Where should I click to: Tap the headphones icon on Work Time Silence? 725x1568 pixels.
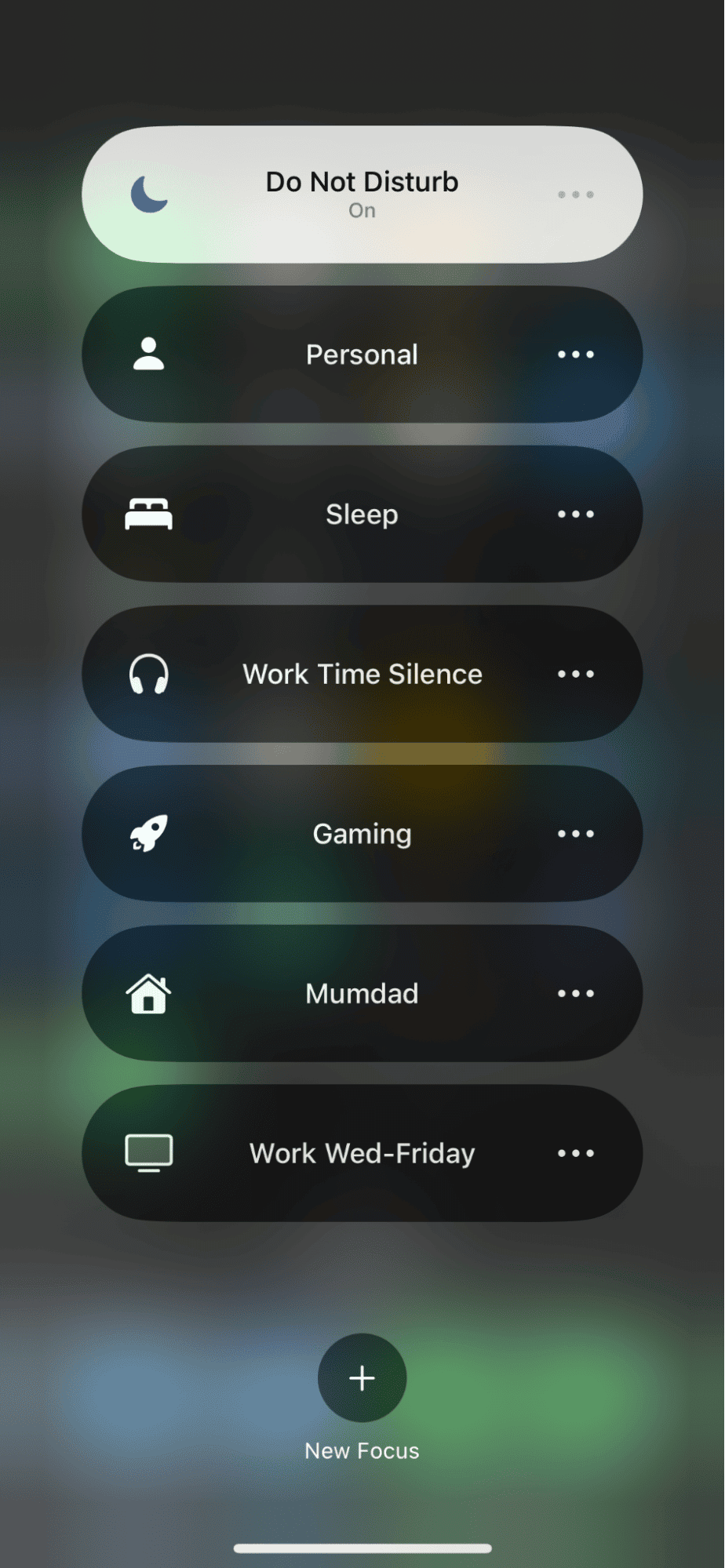tap(148, 673)
